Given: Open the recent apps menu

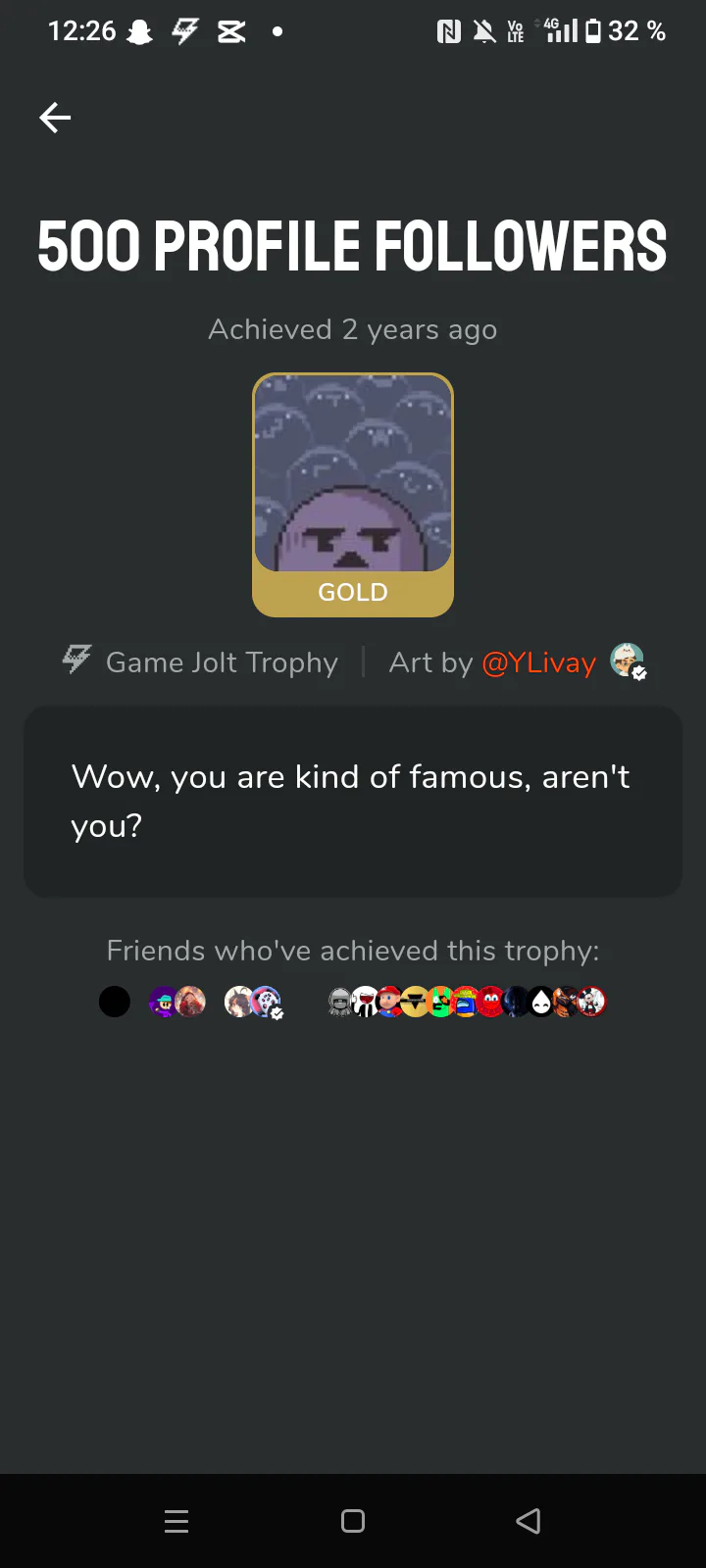Looking at the screenshot, I should [x=176, y=1521].
